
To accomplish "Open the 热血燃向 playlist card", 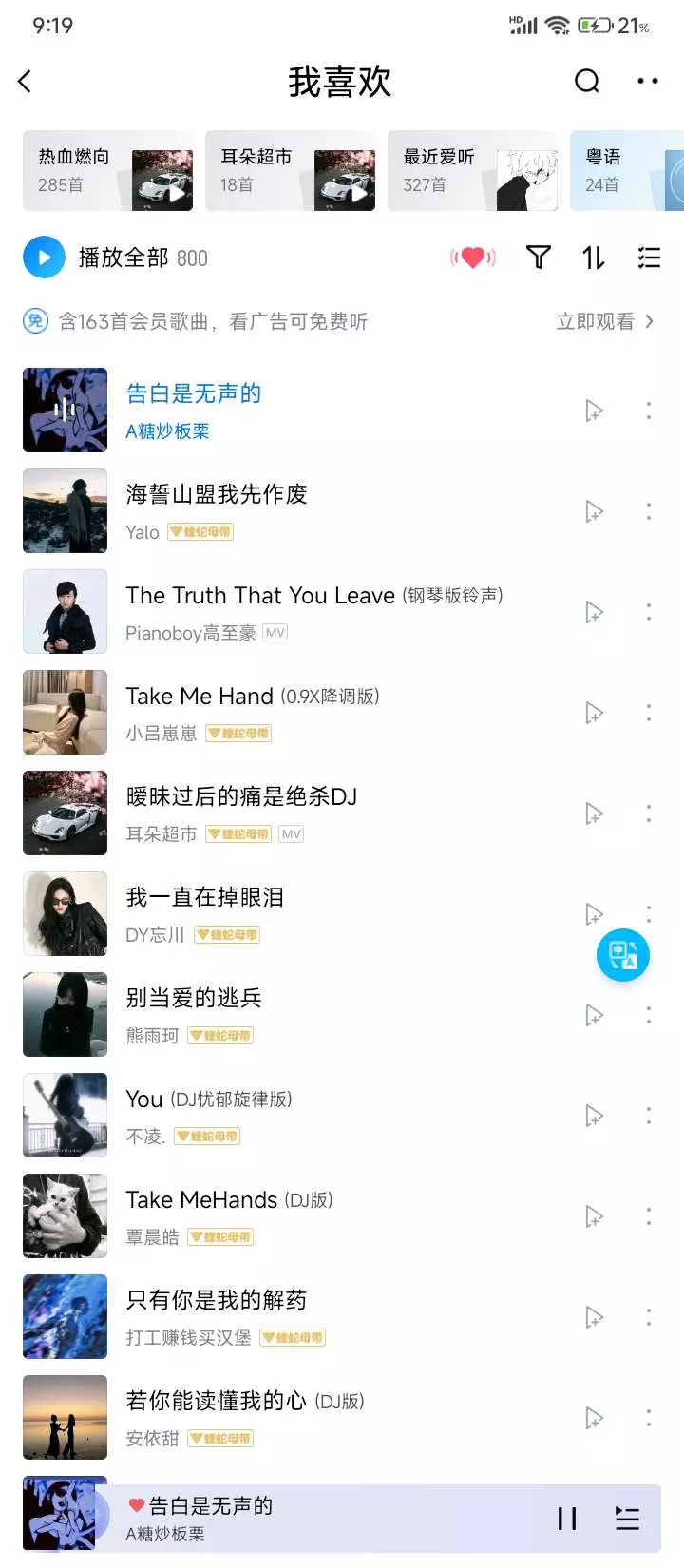I will (107, 171).
